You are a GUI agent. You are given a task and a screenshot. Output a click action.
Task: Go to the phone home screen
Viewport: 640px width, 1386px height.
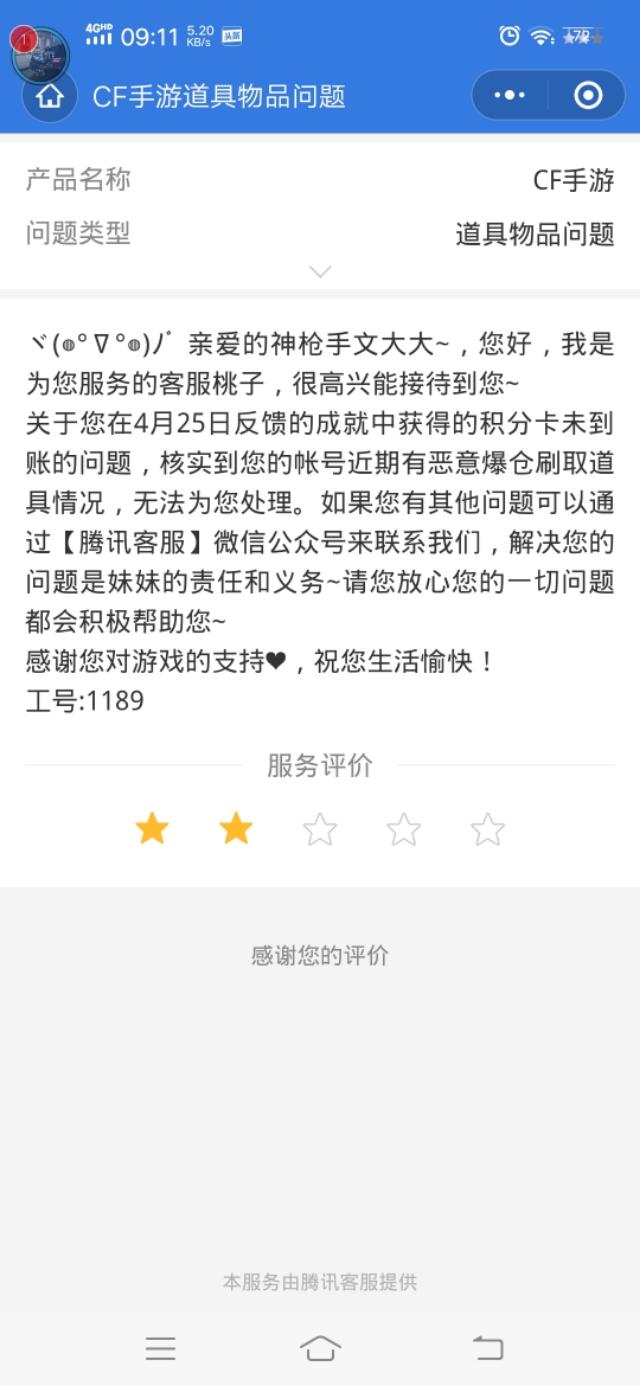pos(320,1348)
